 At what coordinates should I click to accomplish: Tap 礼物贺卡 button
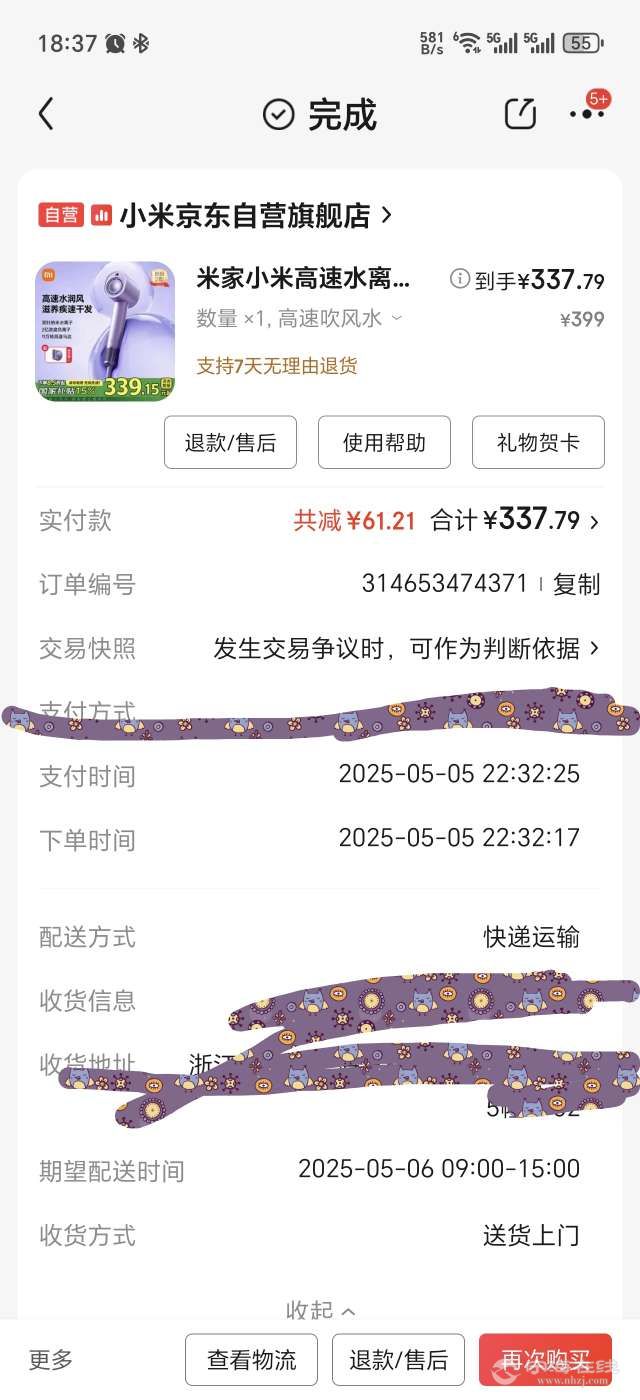point(538,442)
